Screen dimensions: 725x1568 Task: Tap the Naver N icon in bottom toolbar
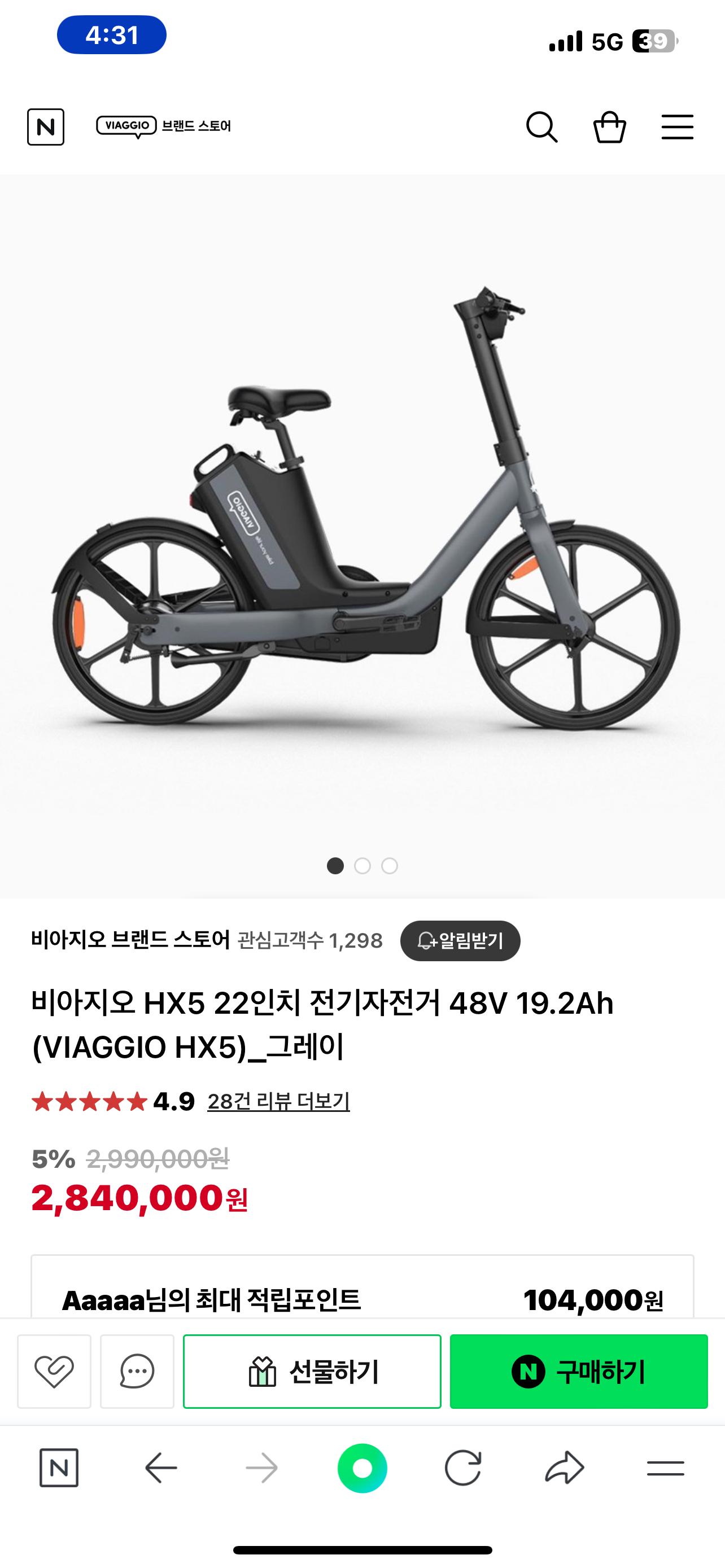(x=59, y=1468)
